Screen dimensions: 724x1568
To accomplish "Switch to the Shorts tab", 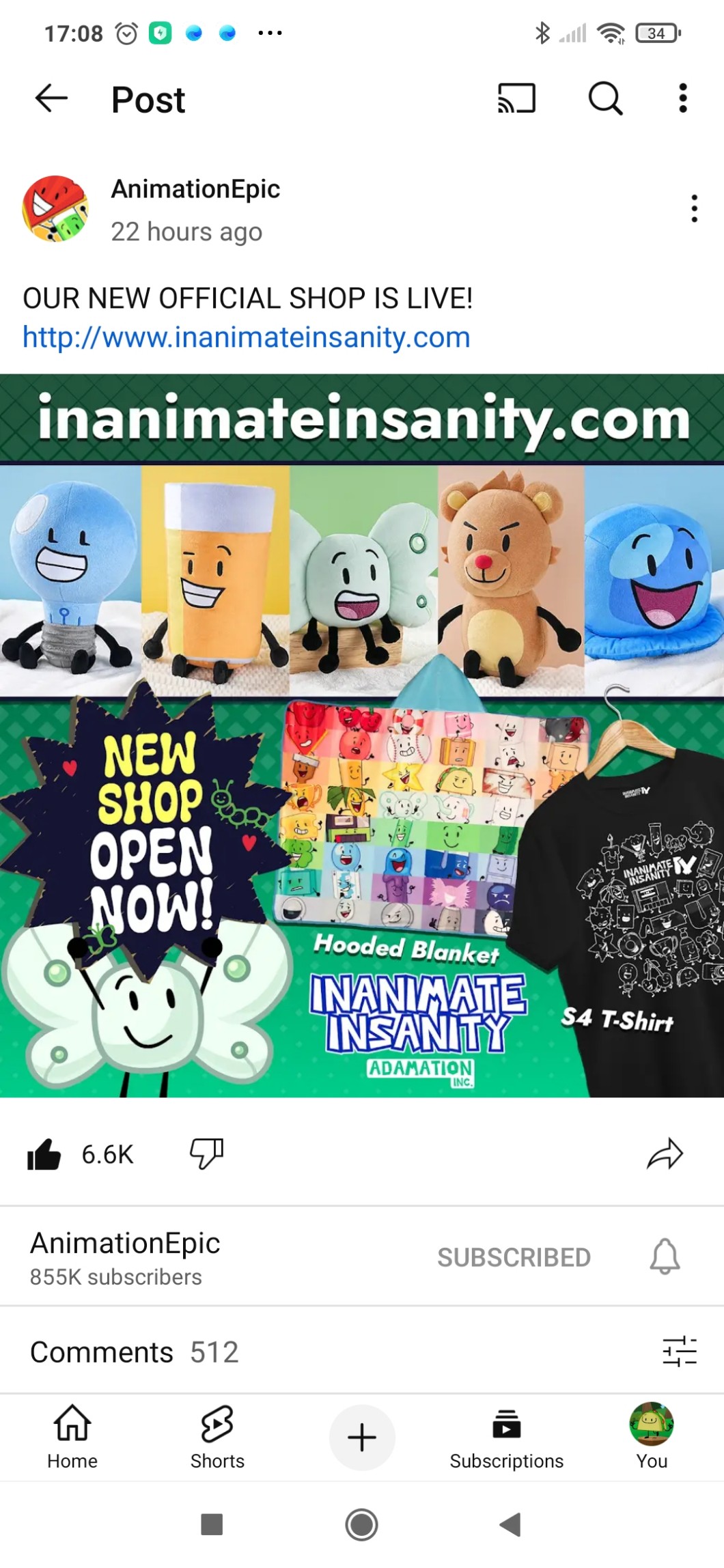I will click(217, 1437).
